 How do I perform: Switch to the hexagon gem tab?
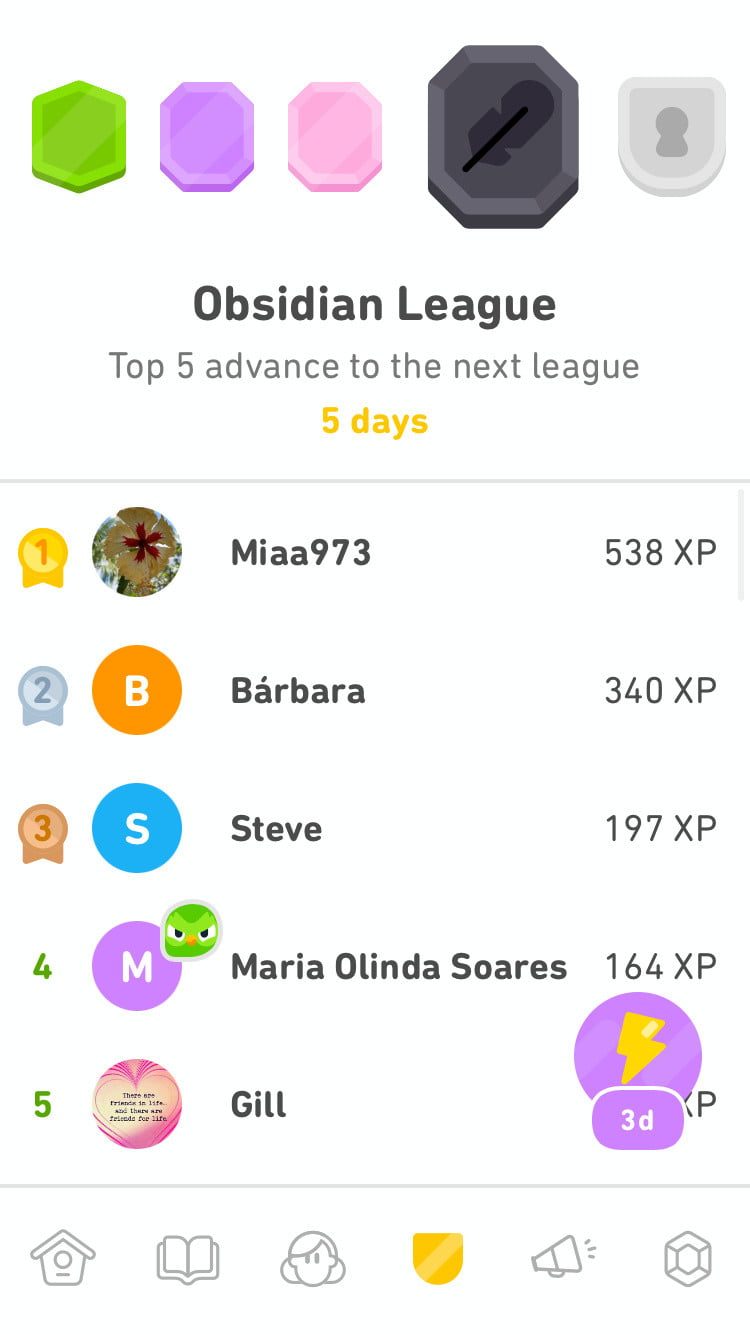(x=687, y=1258)
